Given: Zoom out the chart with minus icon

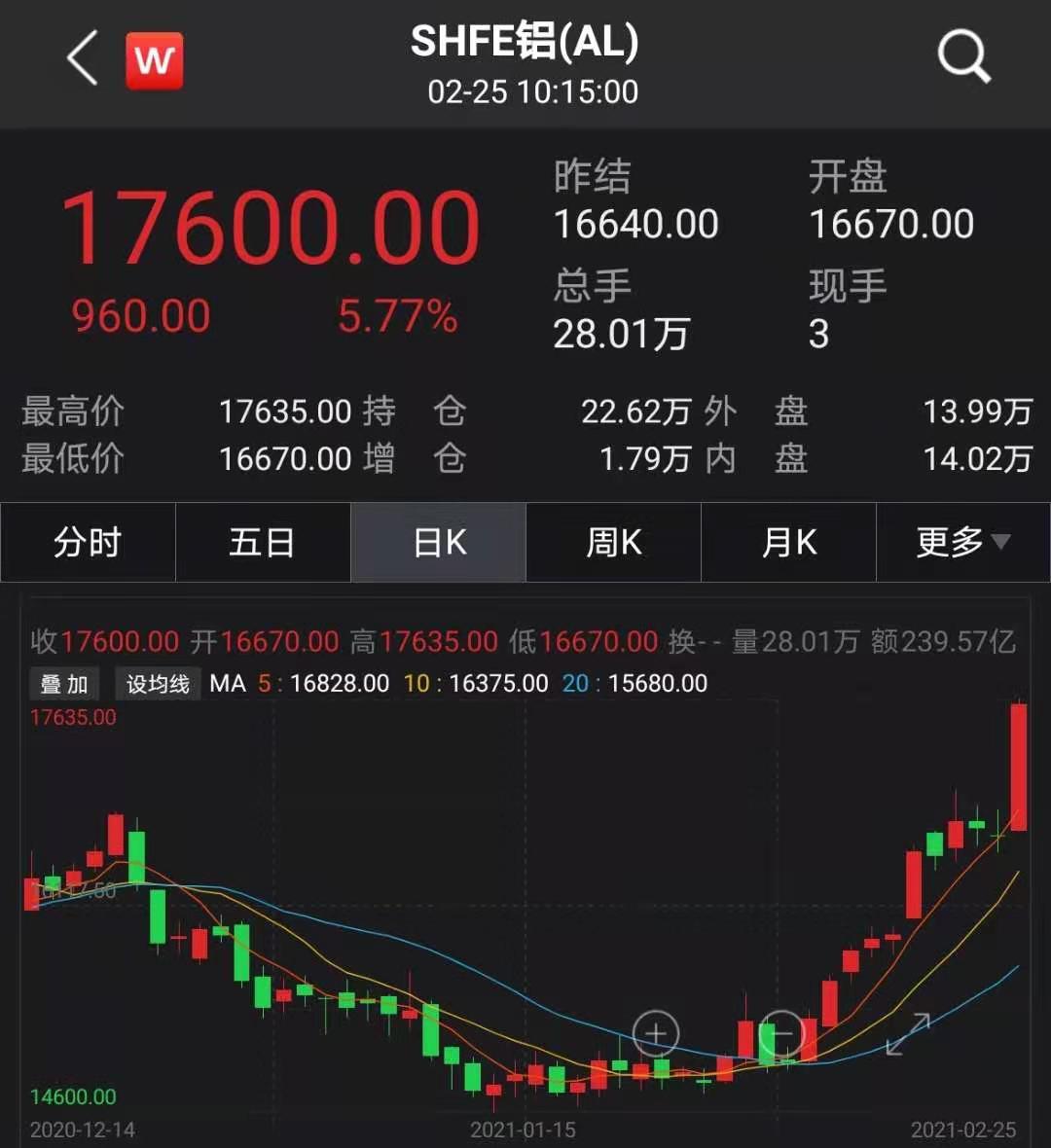Looking at the screenshot, I should coord(781,1034).
